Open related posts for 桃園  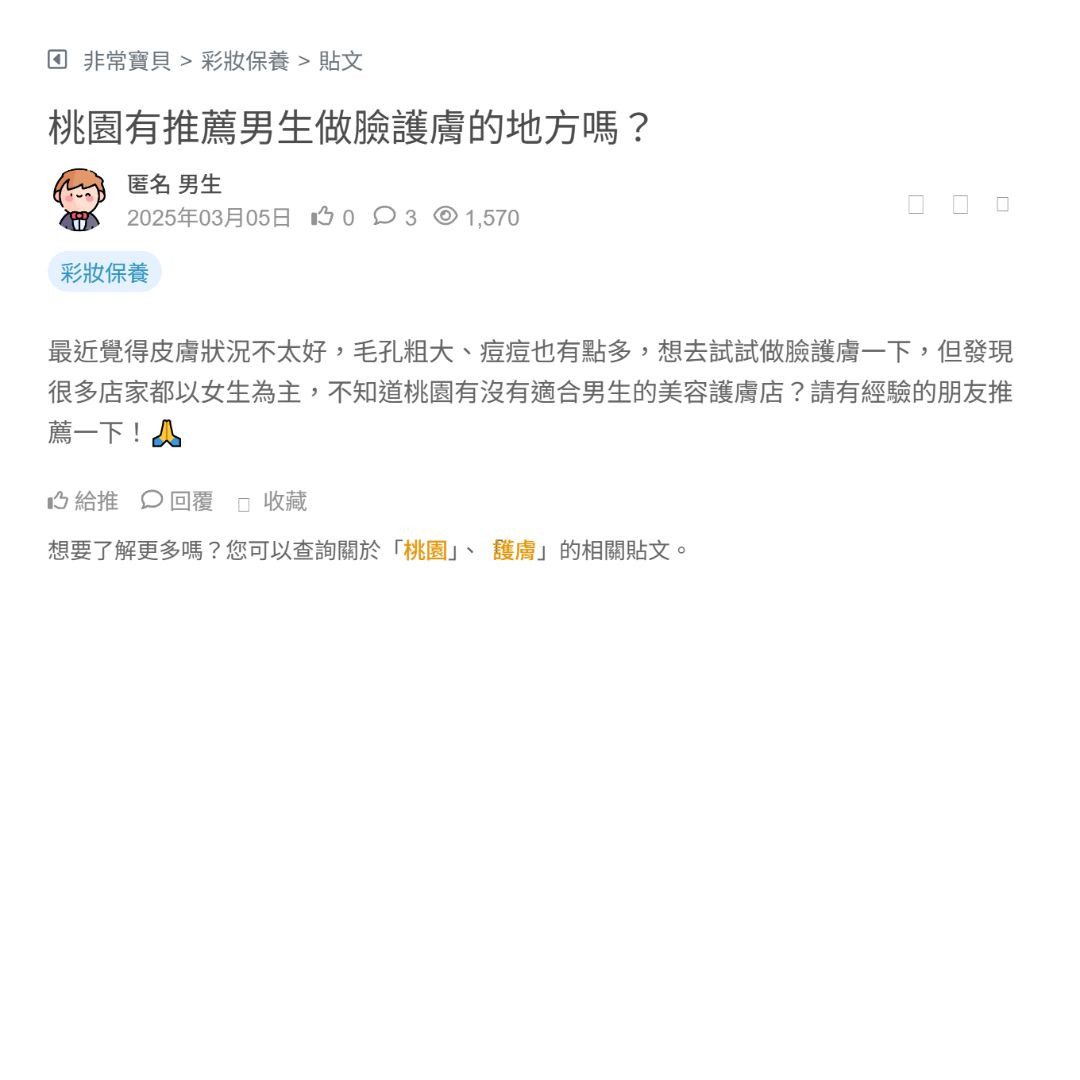425,550
